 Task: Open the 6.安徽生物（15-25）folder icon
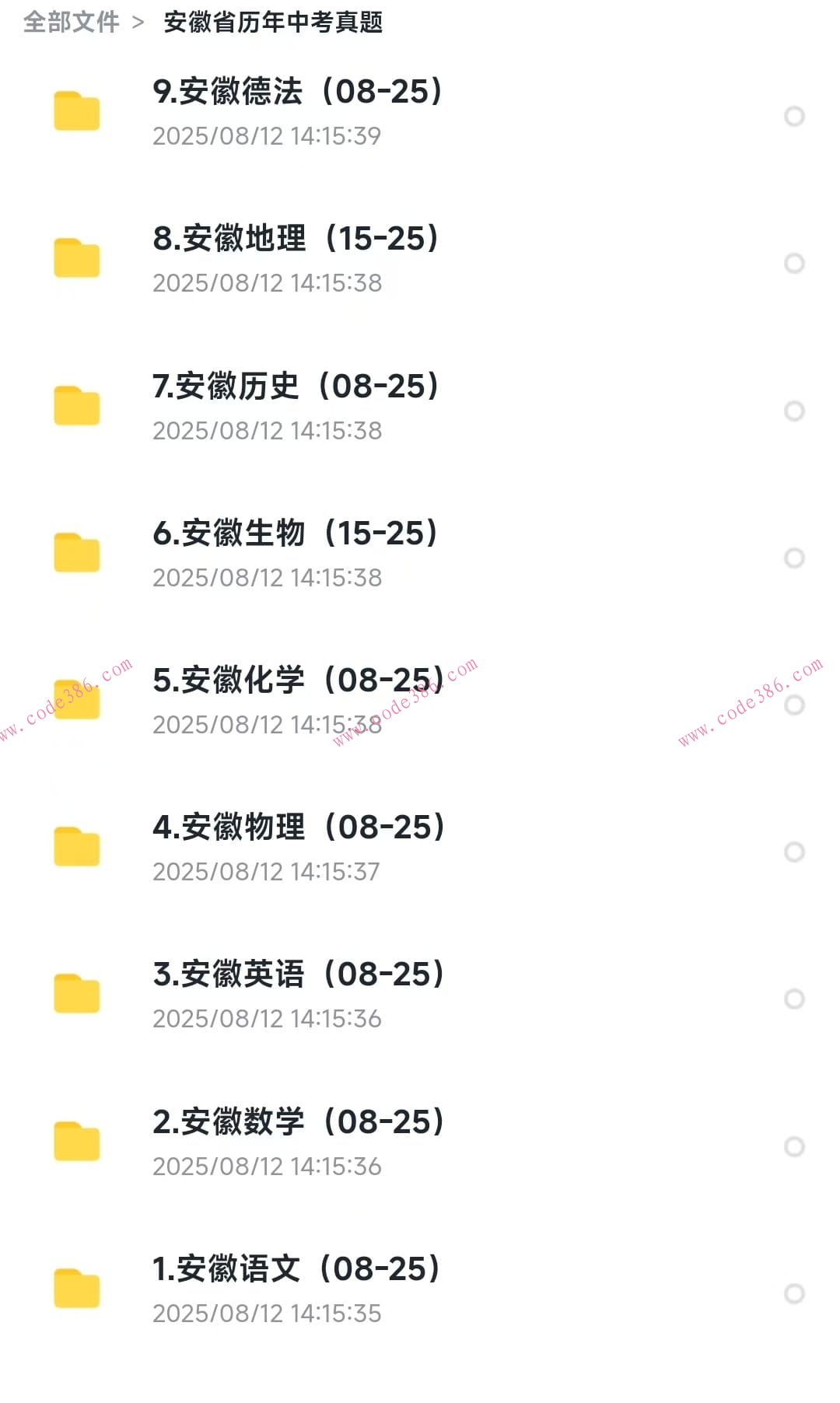point(77,552)
